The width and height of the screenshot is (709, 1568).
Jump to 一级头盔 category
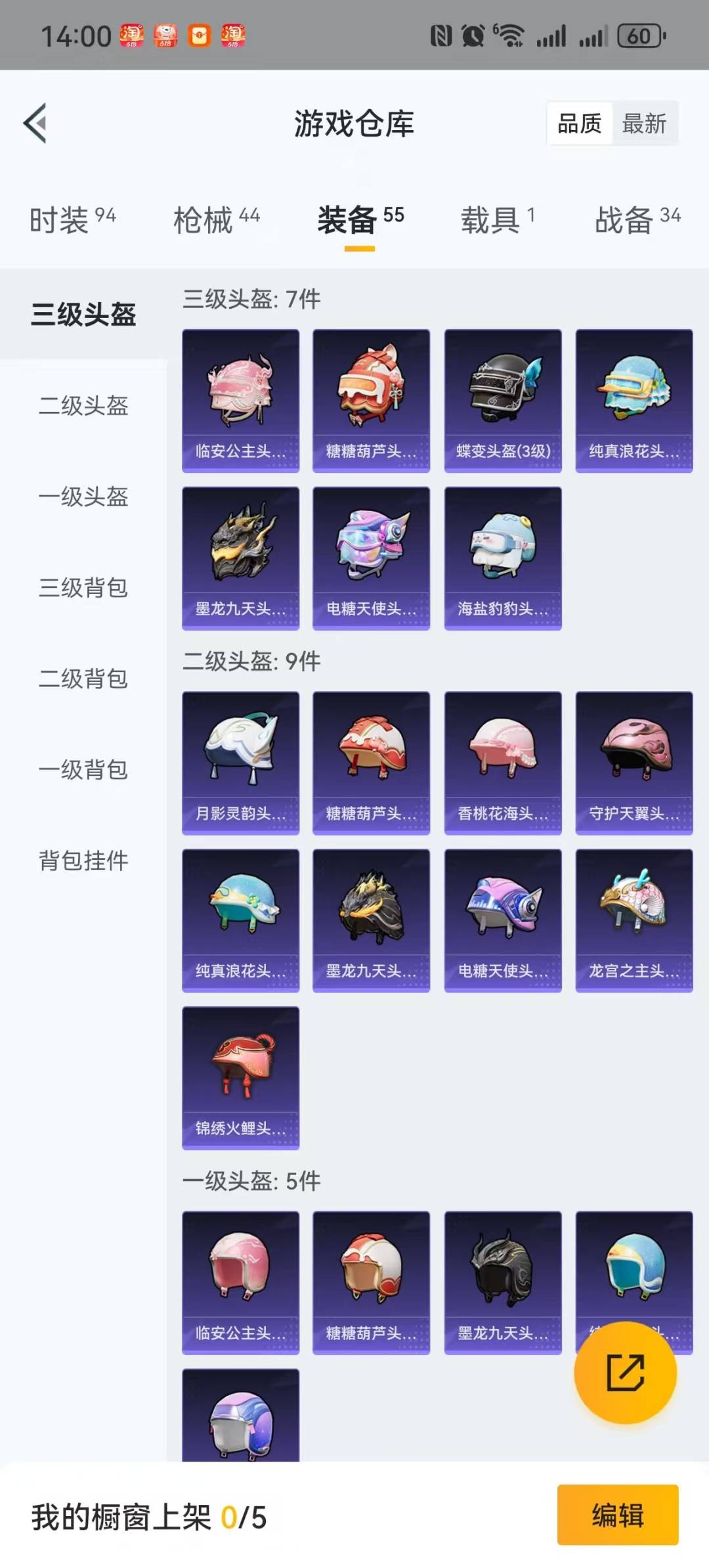83,497
